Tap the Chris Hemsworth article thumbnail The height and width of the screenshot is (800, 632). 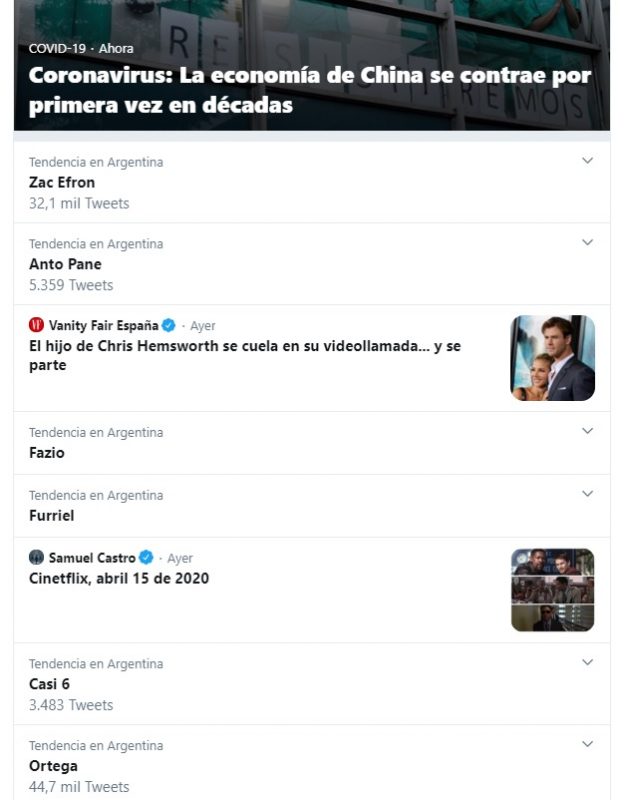[552, 358]
